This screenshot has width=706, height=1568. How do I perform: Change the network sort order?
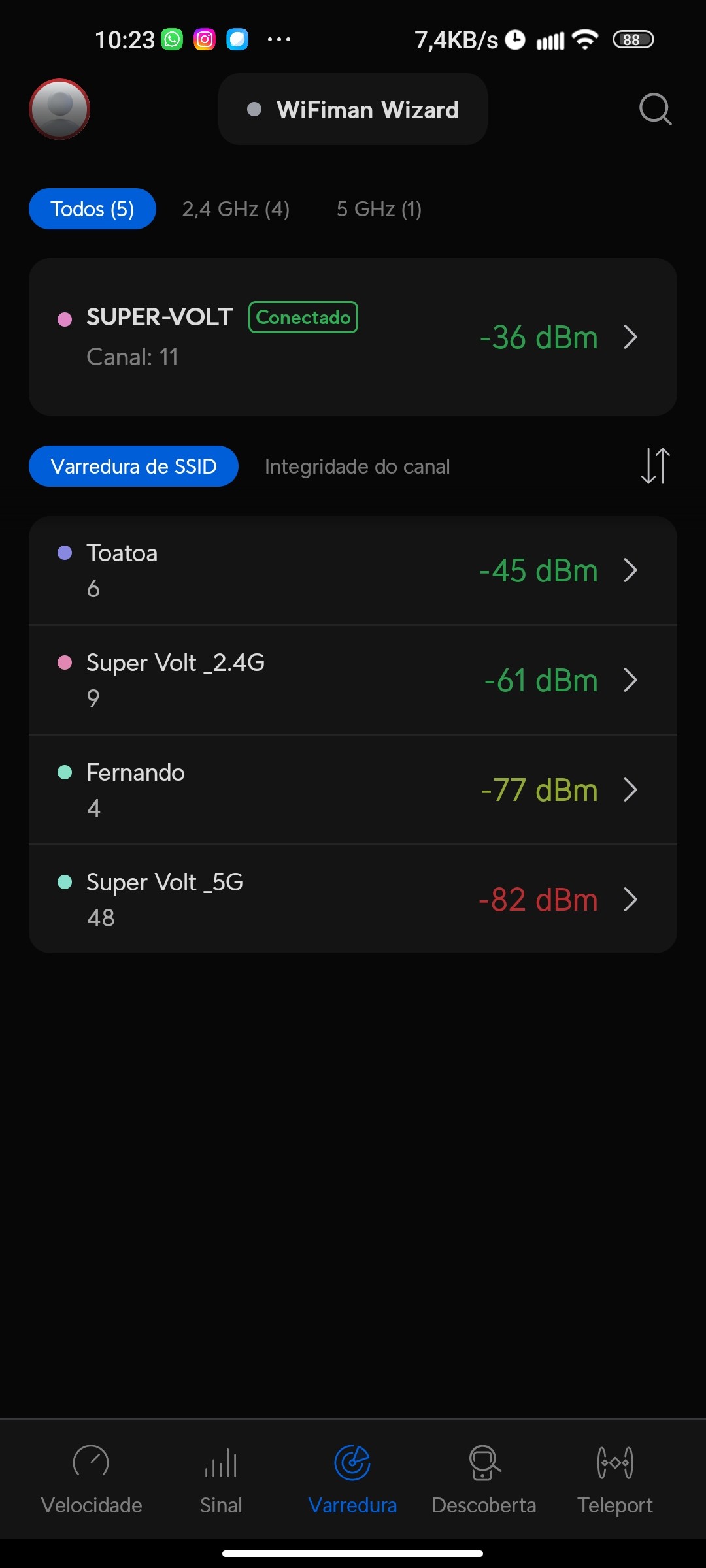[x=655, y=466]
